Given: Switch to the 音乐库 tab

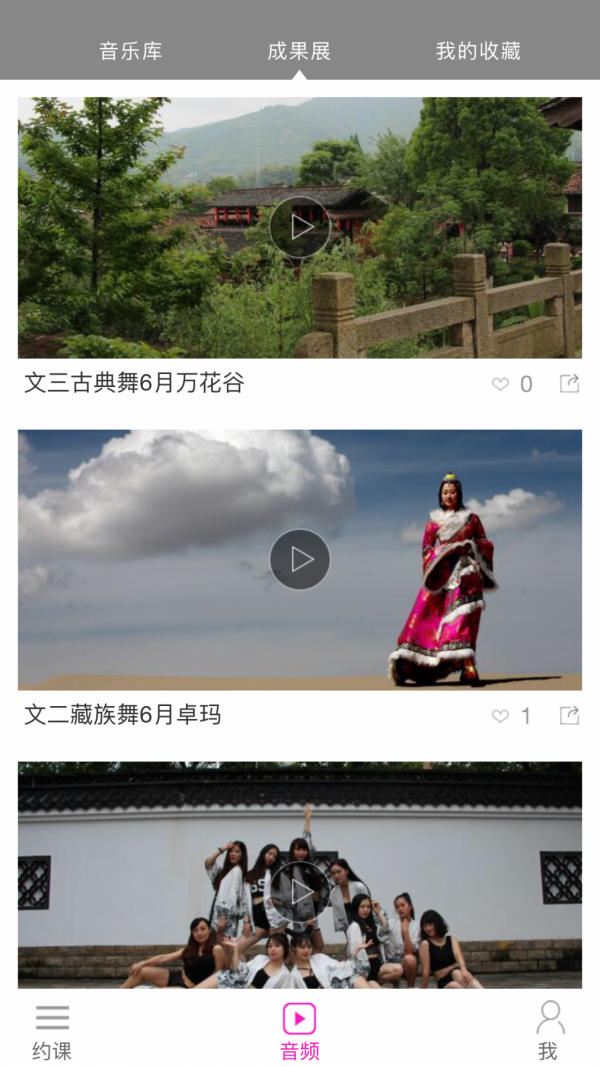Looking at the screenshot, I should click(130, 51).
